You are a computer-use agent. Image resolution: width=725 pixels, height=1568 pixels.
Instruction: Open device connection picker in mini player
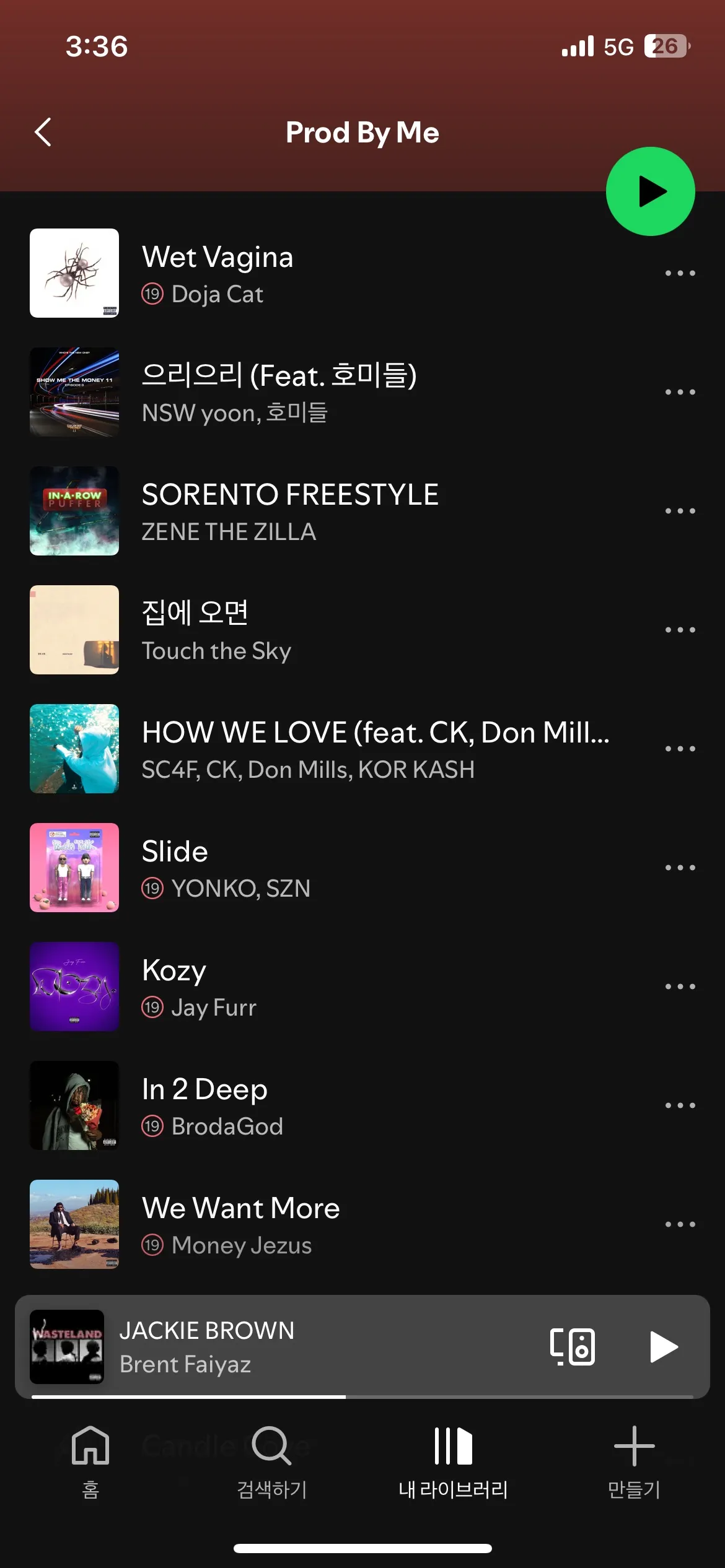pos(573,1347)
